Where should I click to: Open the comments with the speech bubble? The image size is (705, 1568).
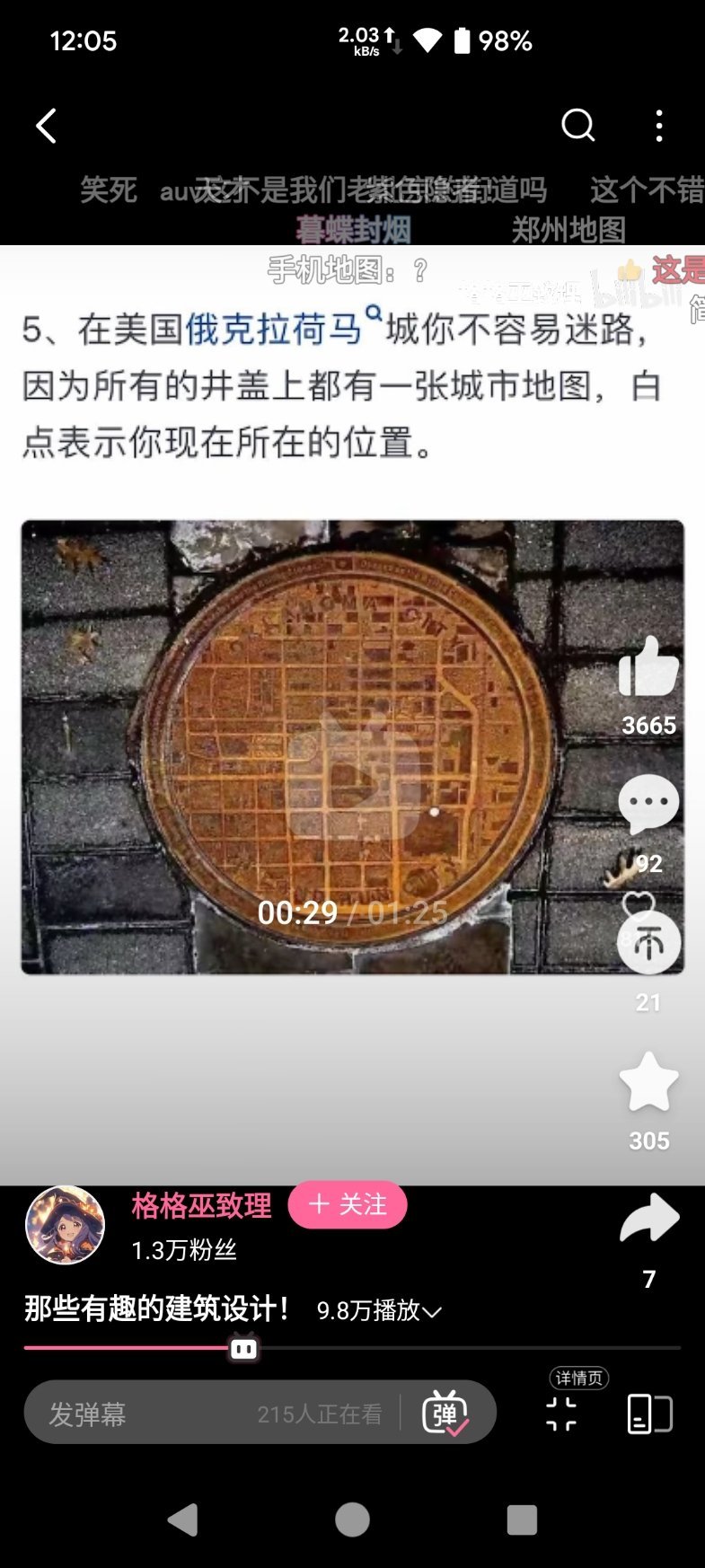[648, 804]
